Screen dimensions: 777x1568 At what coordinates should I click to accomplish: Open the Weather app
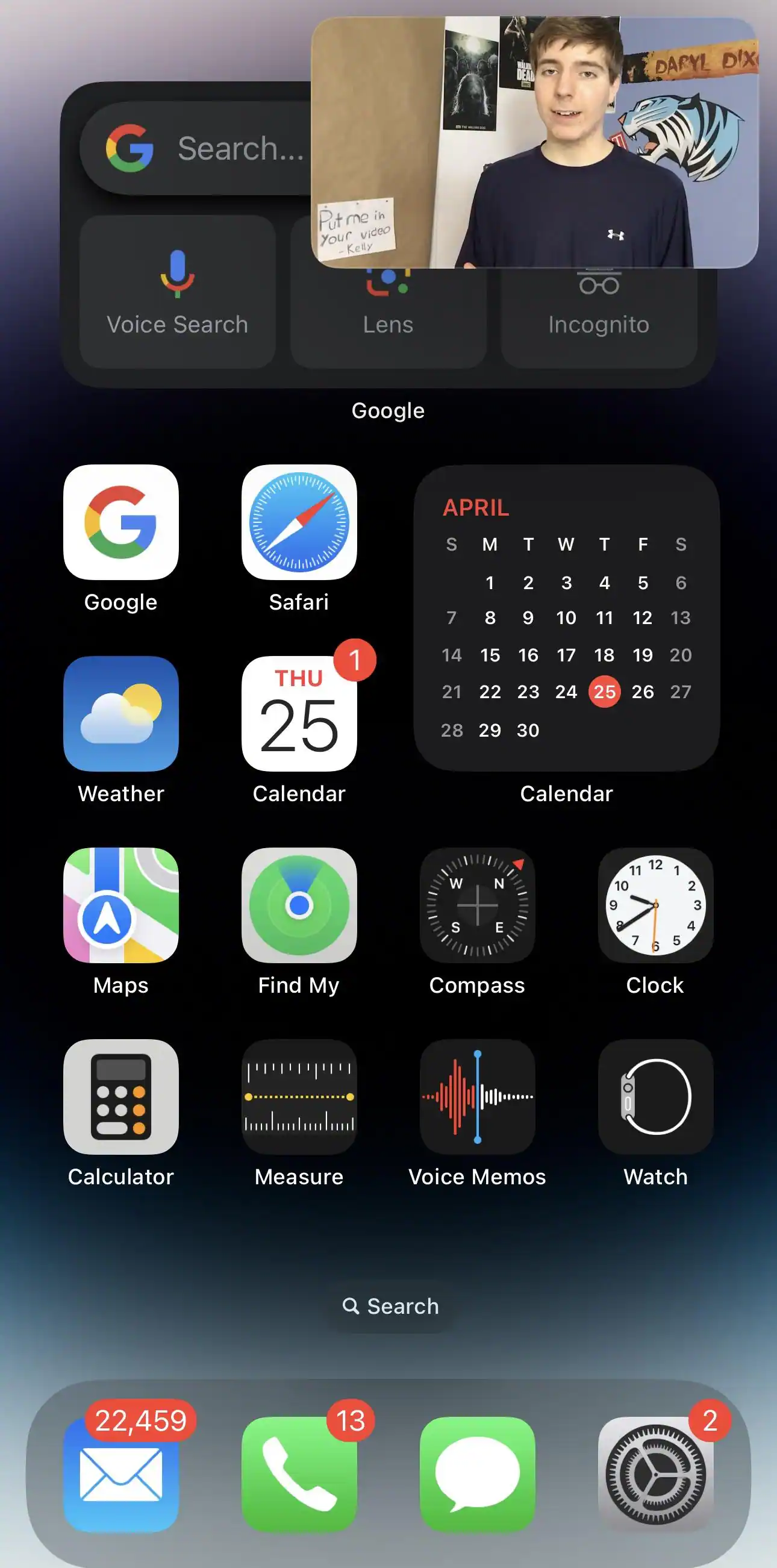[x=121, y=713]
